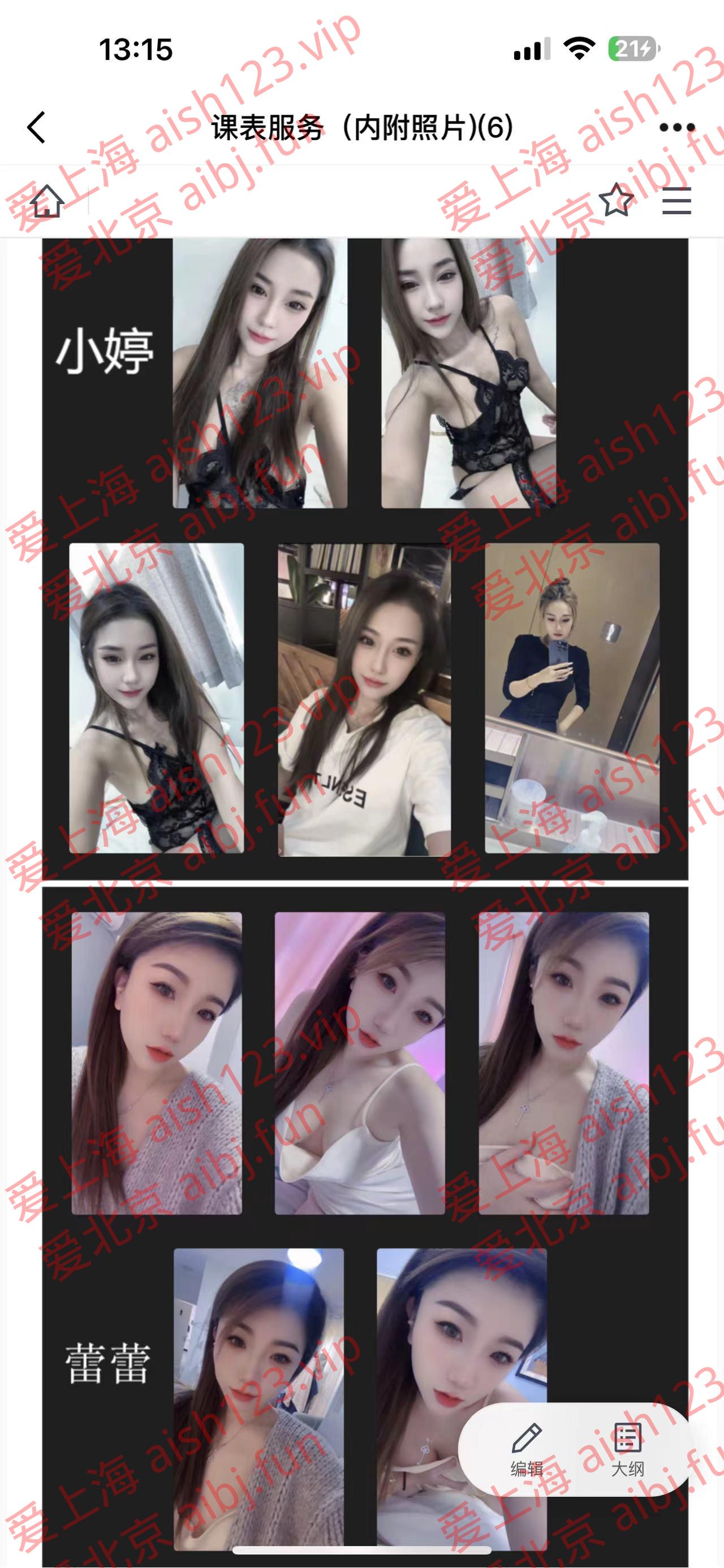Open the hamburger menu
724x1568 pixels.
coord(676,201)
